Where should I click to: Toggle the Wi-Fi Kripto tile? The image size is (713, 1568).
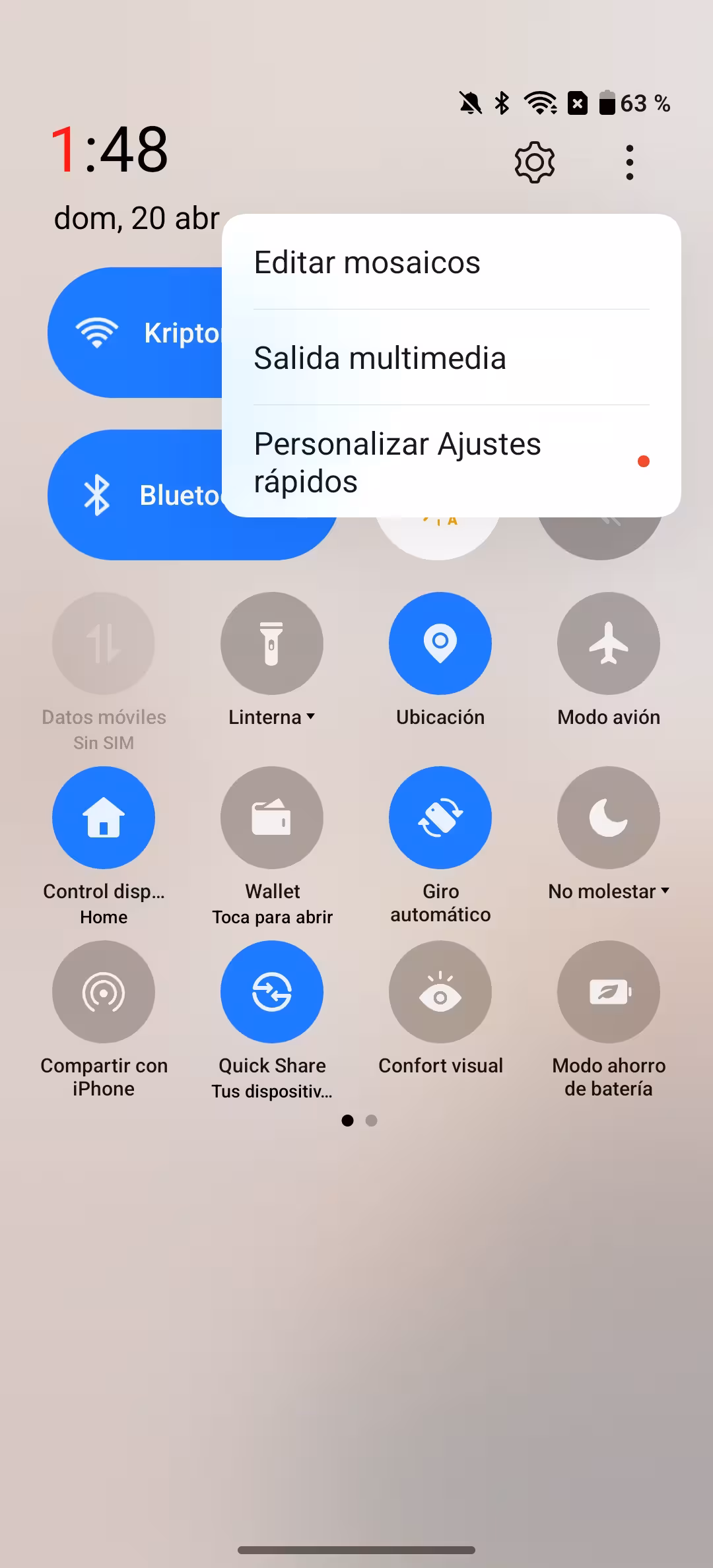point(135,333)
